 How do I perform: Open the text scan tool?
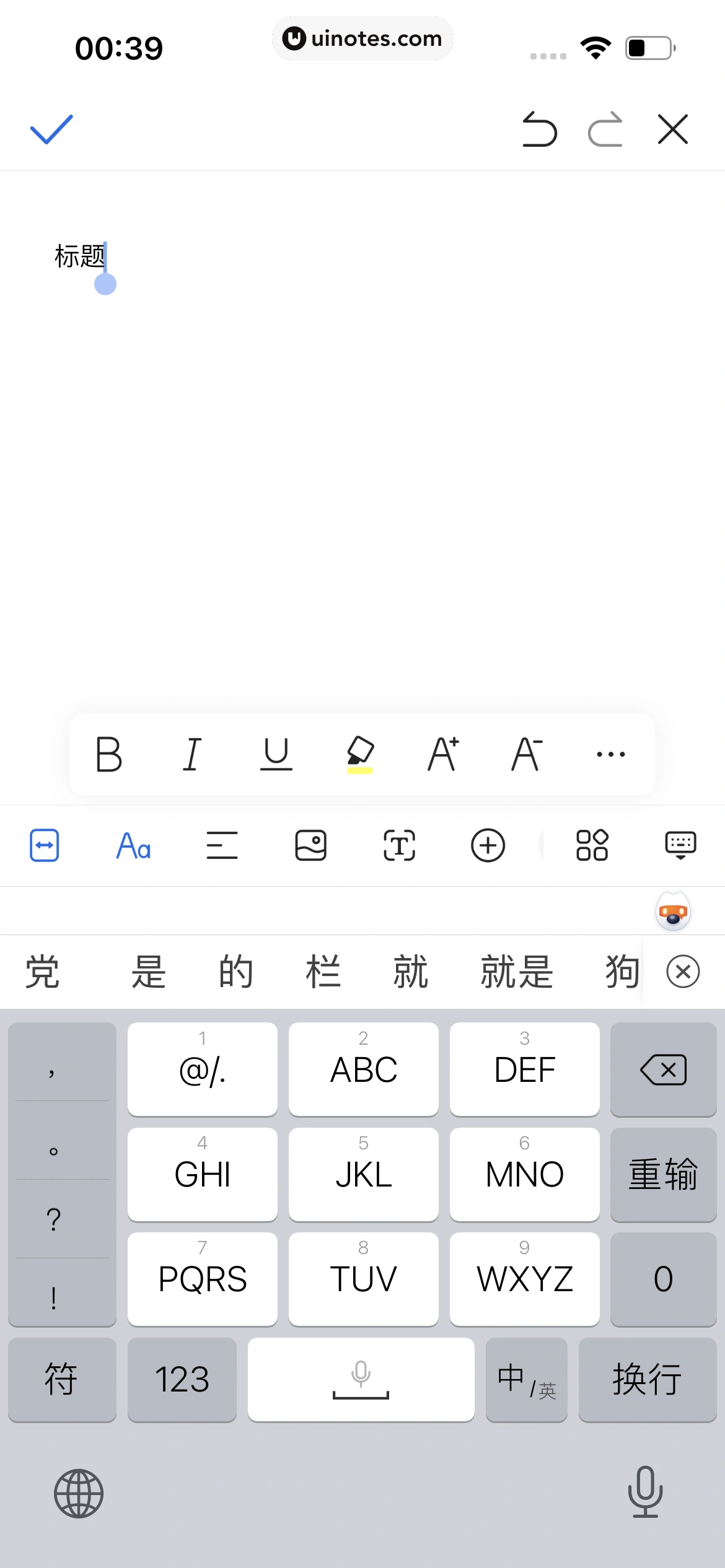399,846
